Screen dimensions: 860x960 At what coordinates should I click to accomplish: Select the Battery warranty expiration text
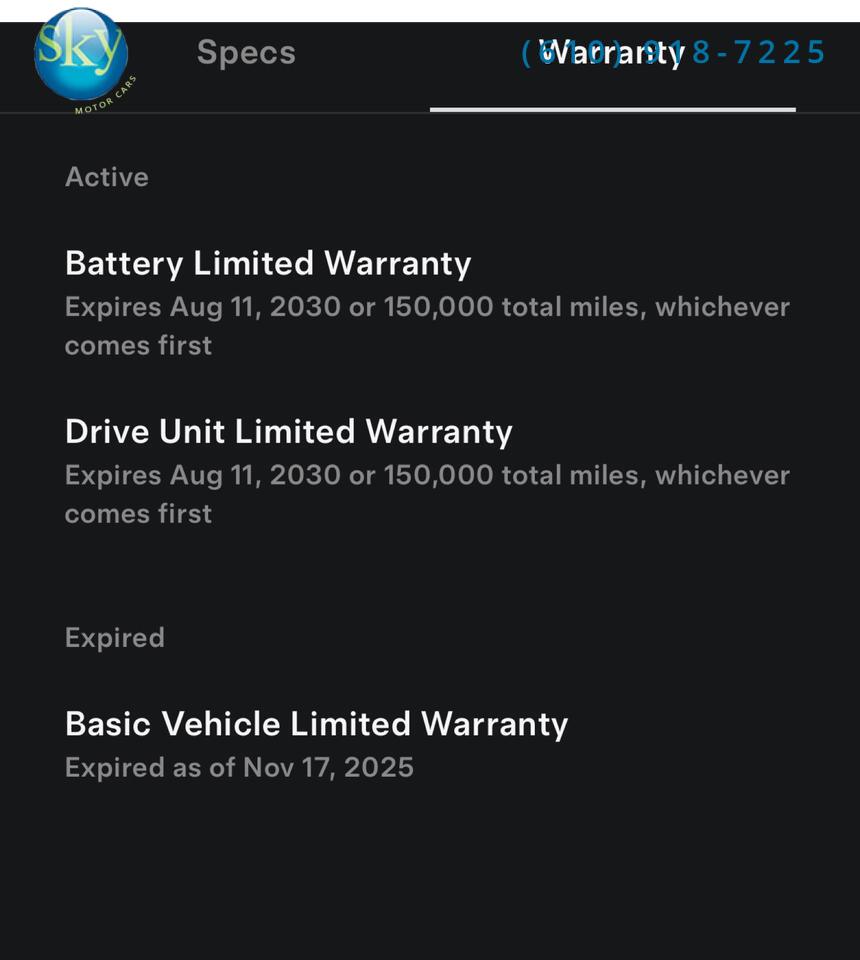point(428,325)
